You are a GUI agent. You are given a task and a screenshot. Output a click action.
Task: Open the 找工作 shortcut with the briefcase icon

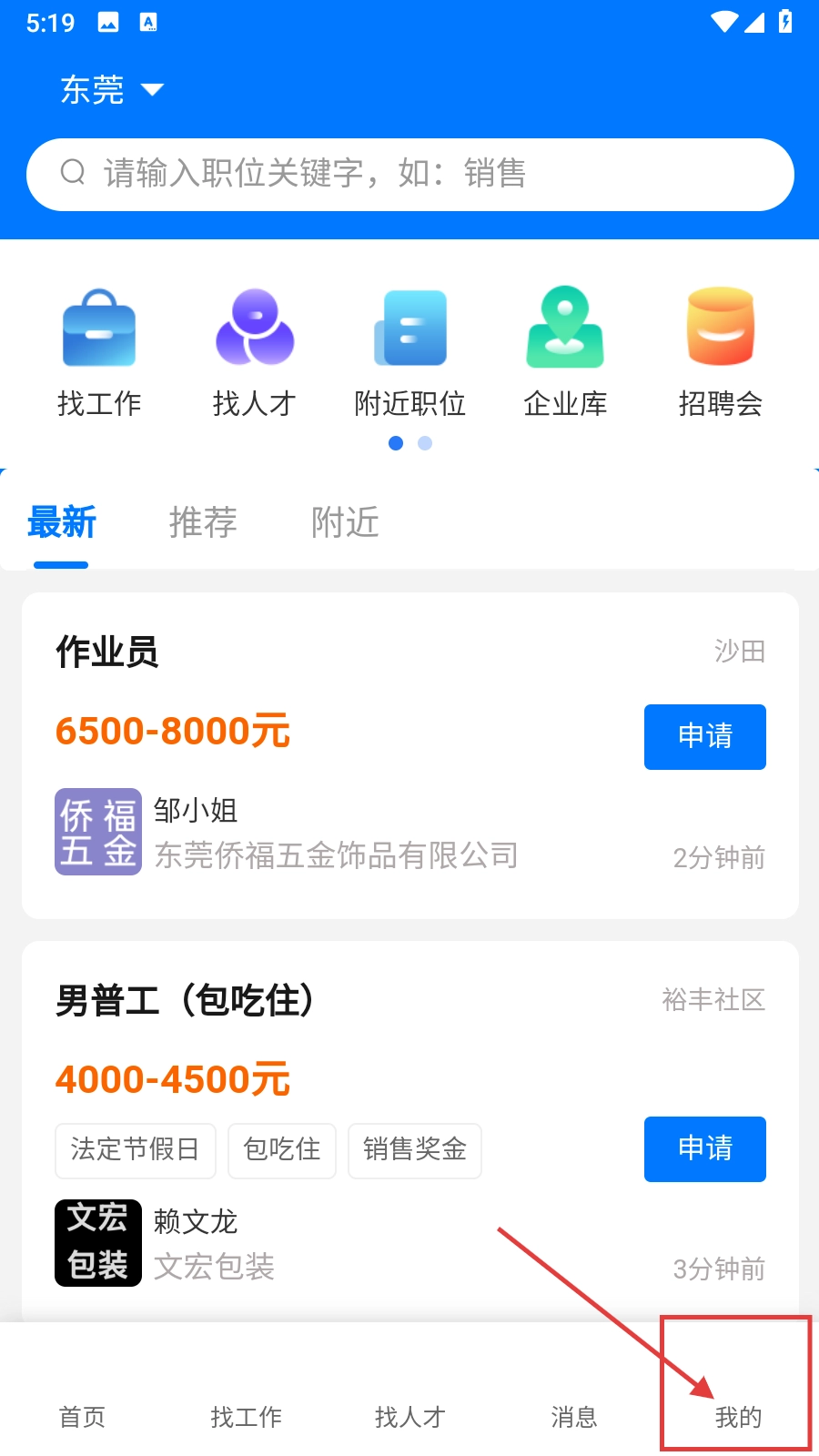(x=99, y=352)
